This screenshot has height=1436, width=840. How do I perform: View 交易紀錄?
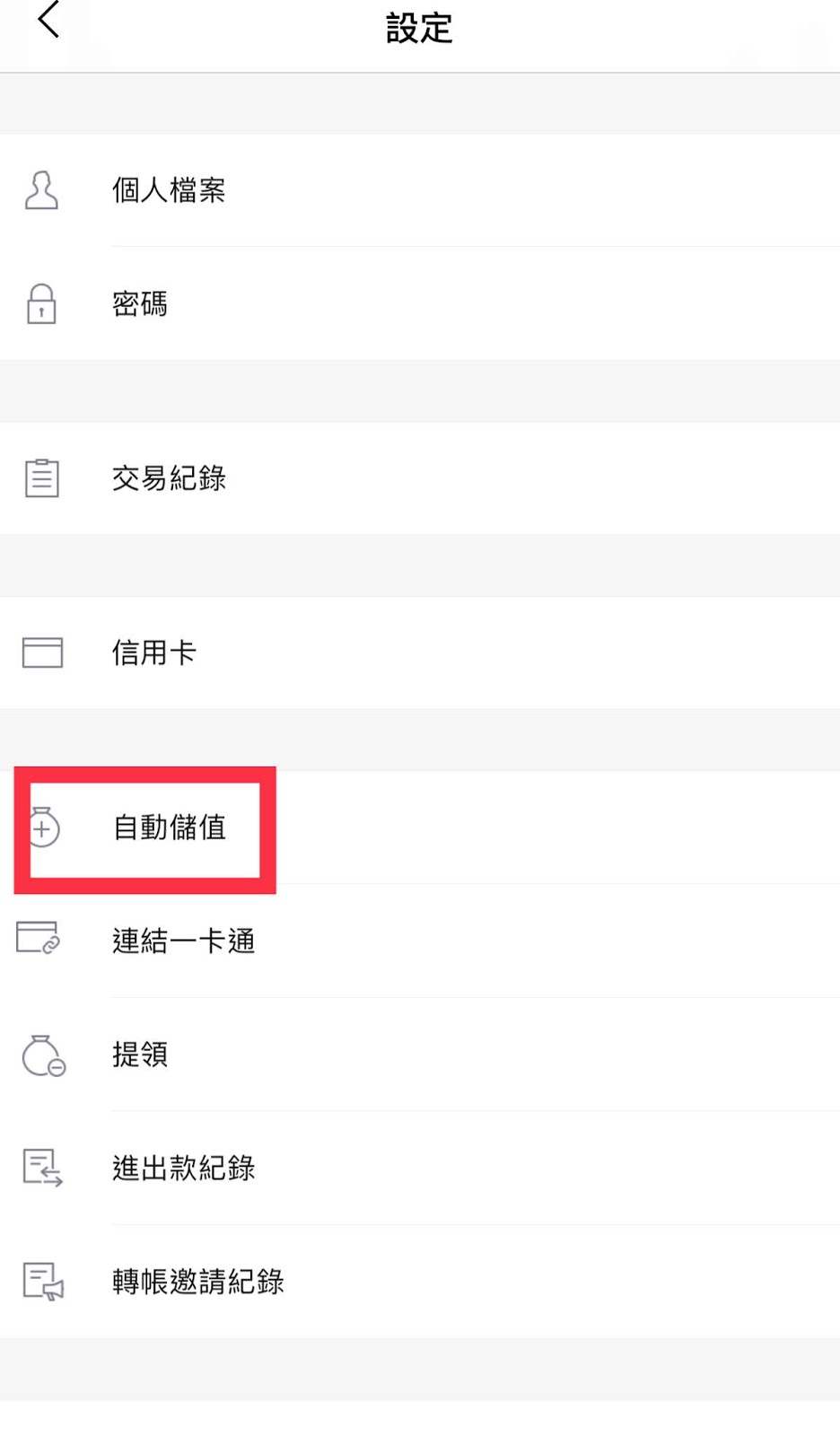pos(420,478)
